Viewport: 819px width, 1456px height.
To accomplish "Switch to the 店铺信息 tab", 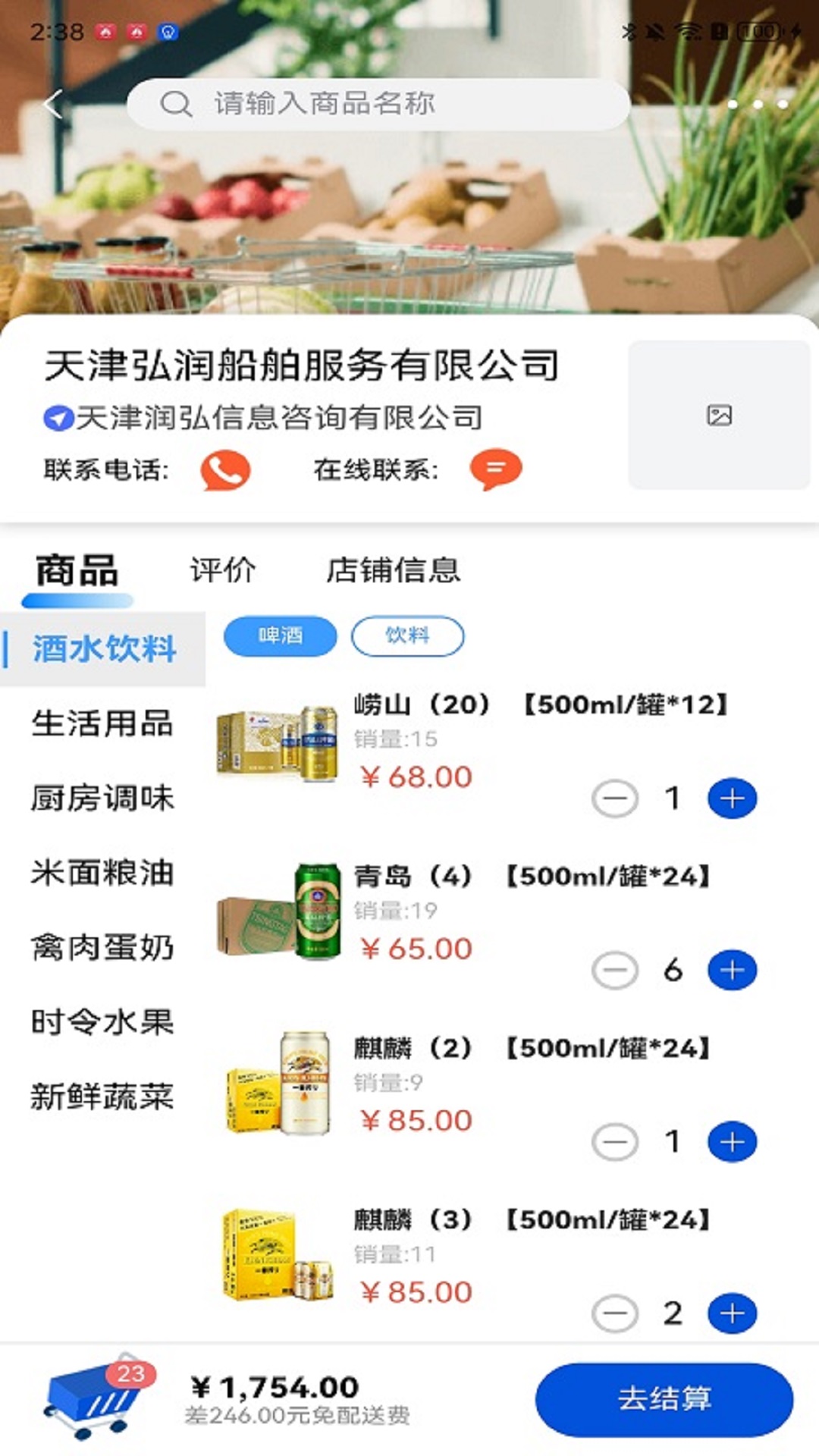I will pyautogui.click(x=393, y=570).
